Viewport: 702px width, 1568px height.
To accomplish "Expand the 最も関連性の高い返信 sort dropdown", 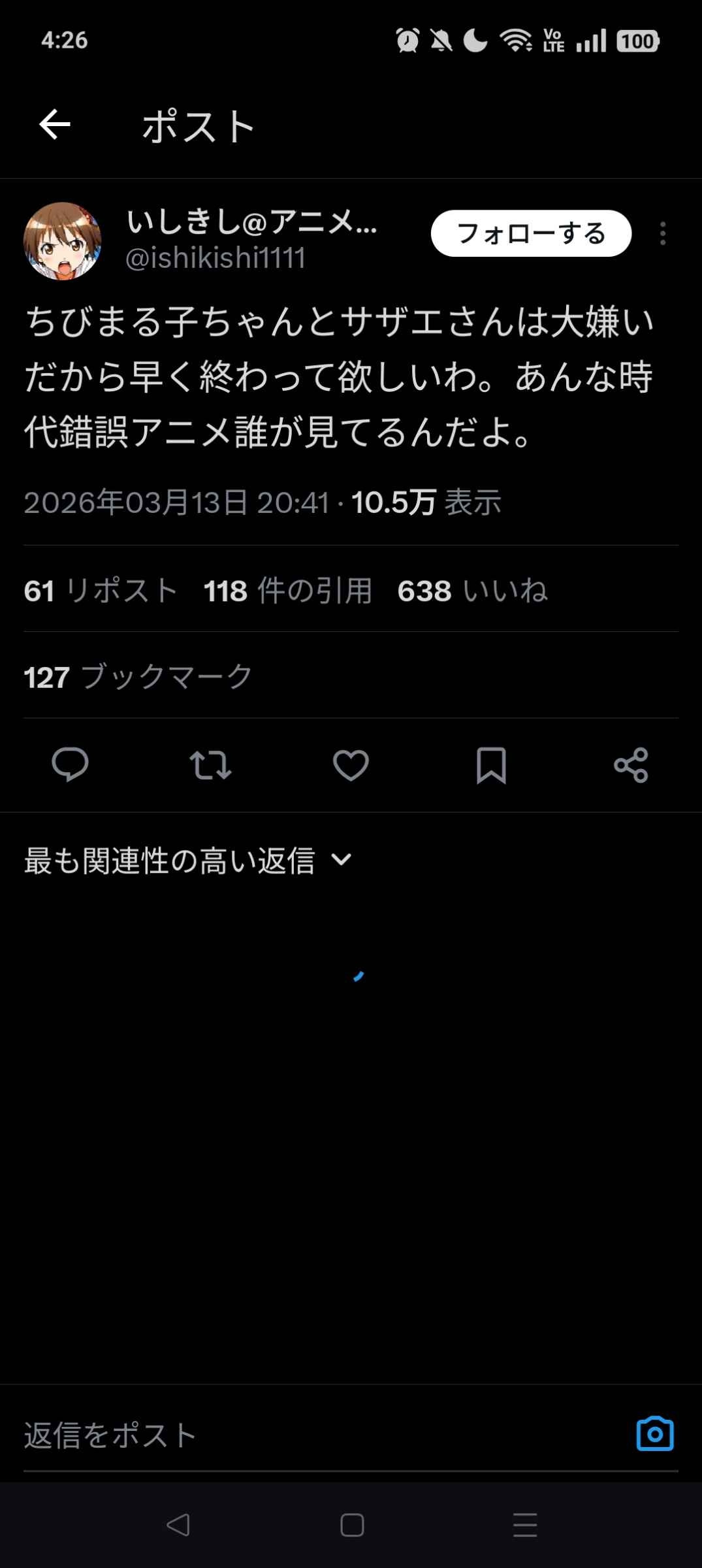I will coord(188,860).
